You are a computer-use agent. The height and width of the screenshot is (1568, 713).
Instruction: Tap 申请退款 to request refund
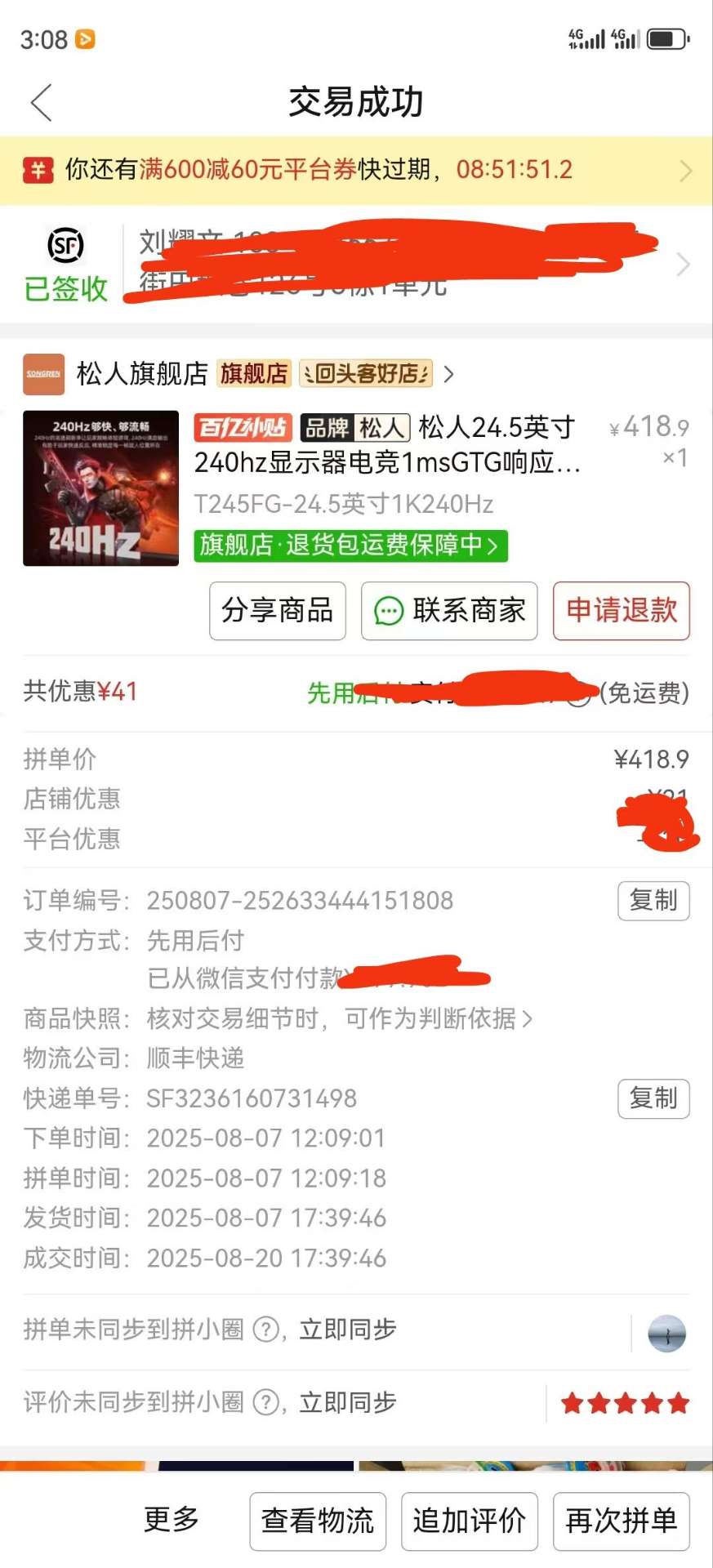(x=621, y=610)
